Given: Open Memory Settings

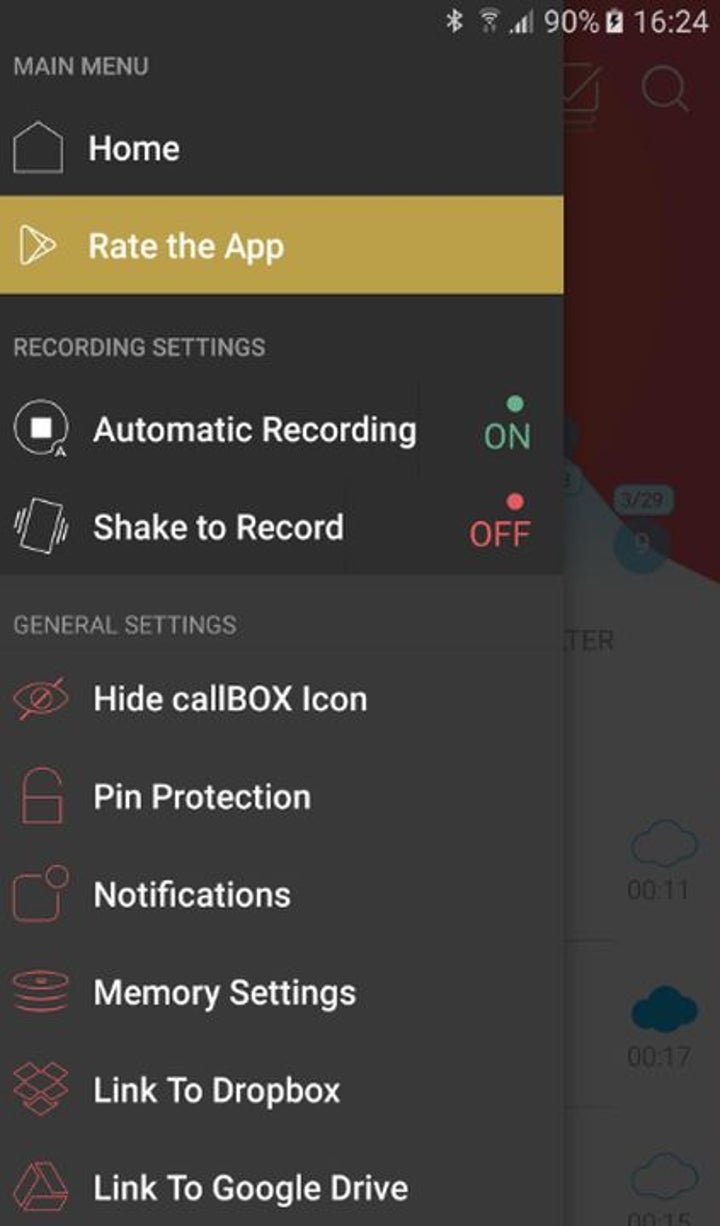Looking at the screenshot, I should tap(224, 992).
